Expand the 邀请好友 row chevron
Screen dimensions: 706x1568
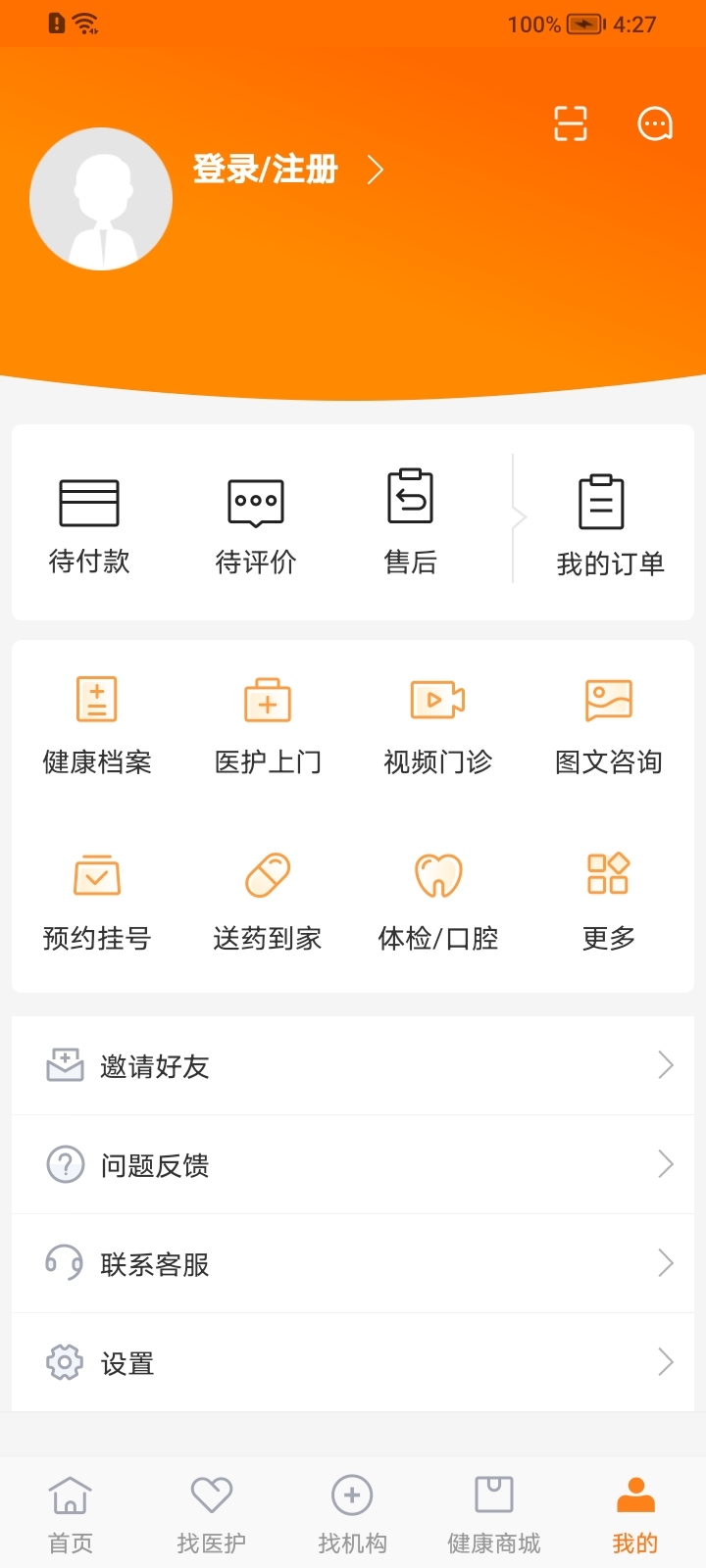667,1064
